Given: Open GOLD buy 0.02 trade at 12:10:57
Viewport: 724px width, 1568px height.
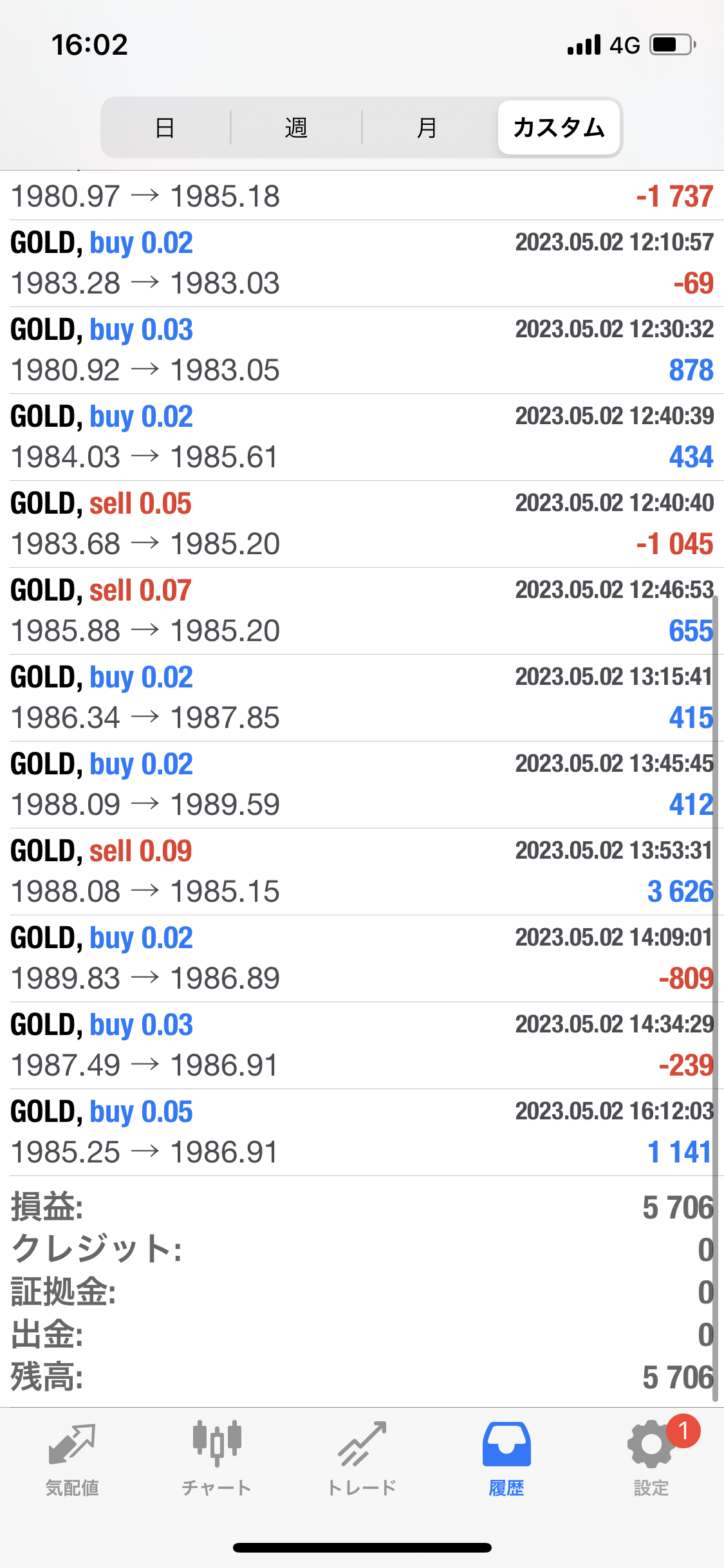Looking at the screenshot, I should pyautogui.click(x=362, y=263).
